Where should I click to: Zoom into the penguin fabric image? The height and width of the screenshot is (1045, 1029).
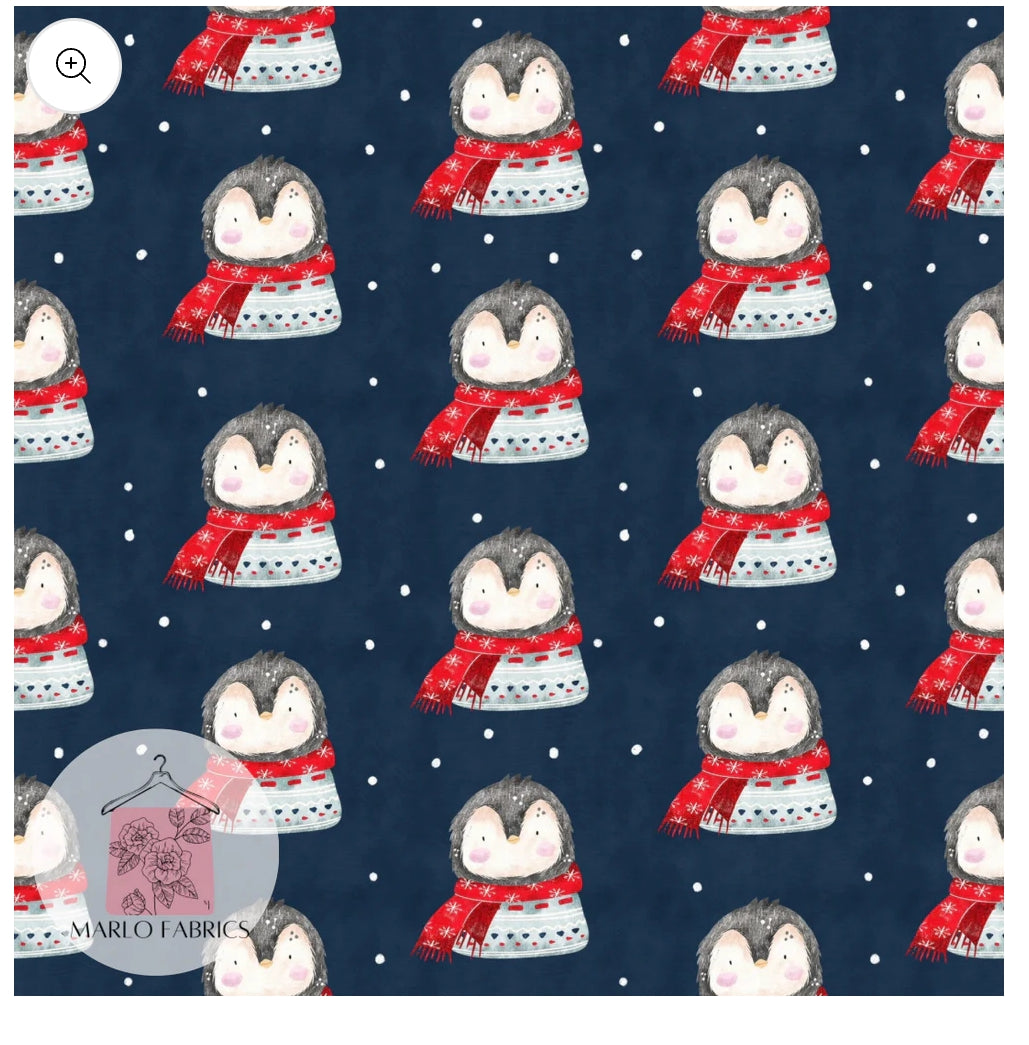click(74, 66)
